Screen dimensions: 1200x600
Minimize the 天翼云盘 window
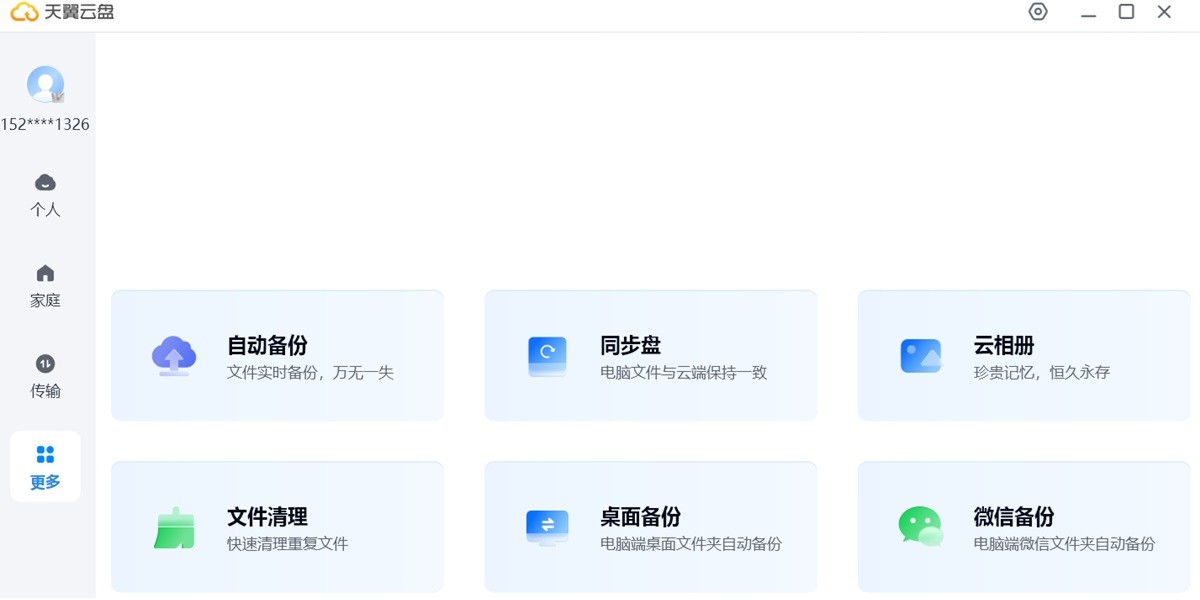(x=1089, y=13)
